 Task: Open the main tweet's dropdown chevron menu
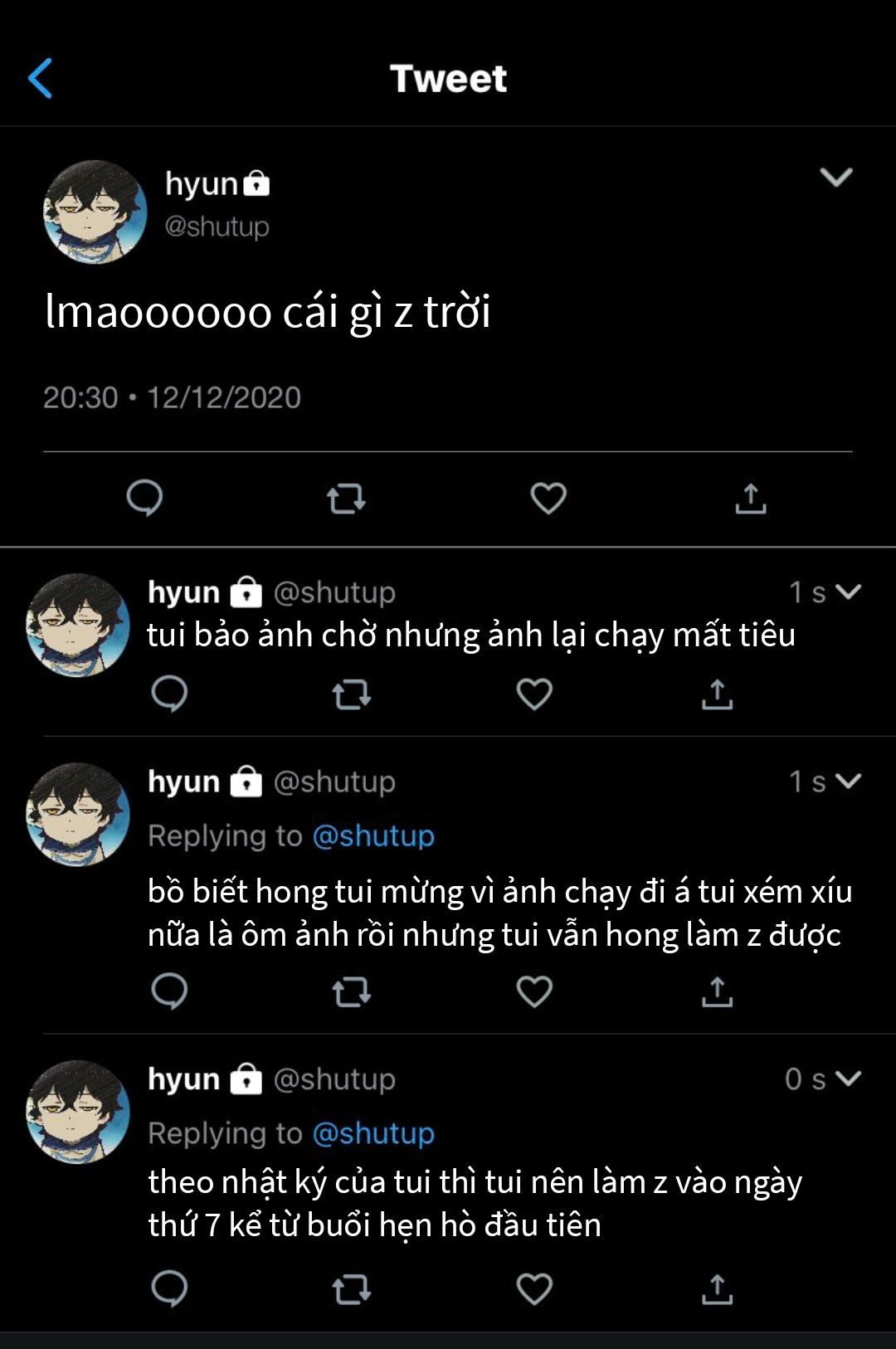tap(835, 177)
